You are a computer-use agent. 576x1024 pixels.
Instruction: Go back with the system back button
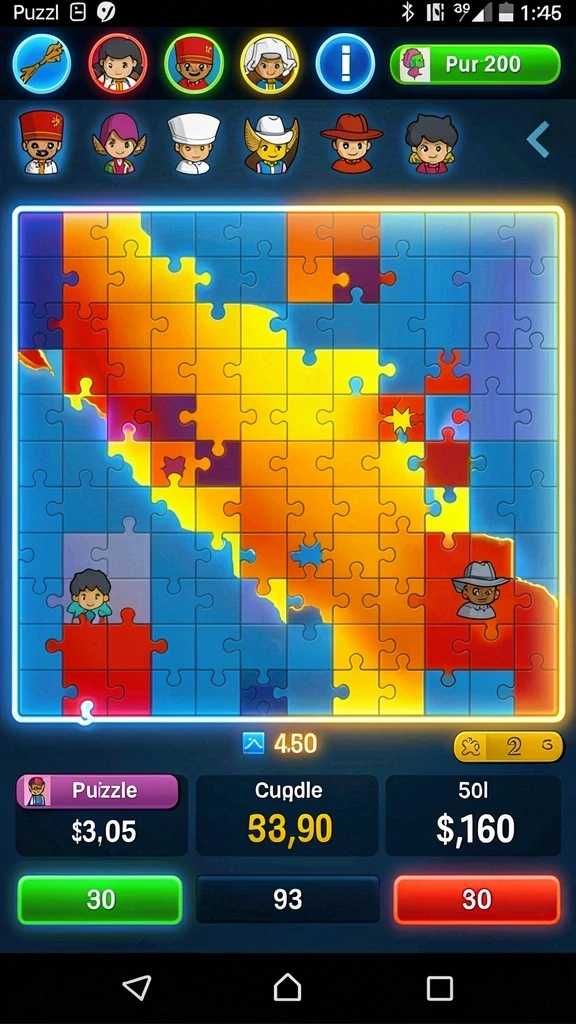pos(136,987)
